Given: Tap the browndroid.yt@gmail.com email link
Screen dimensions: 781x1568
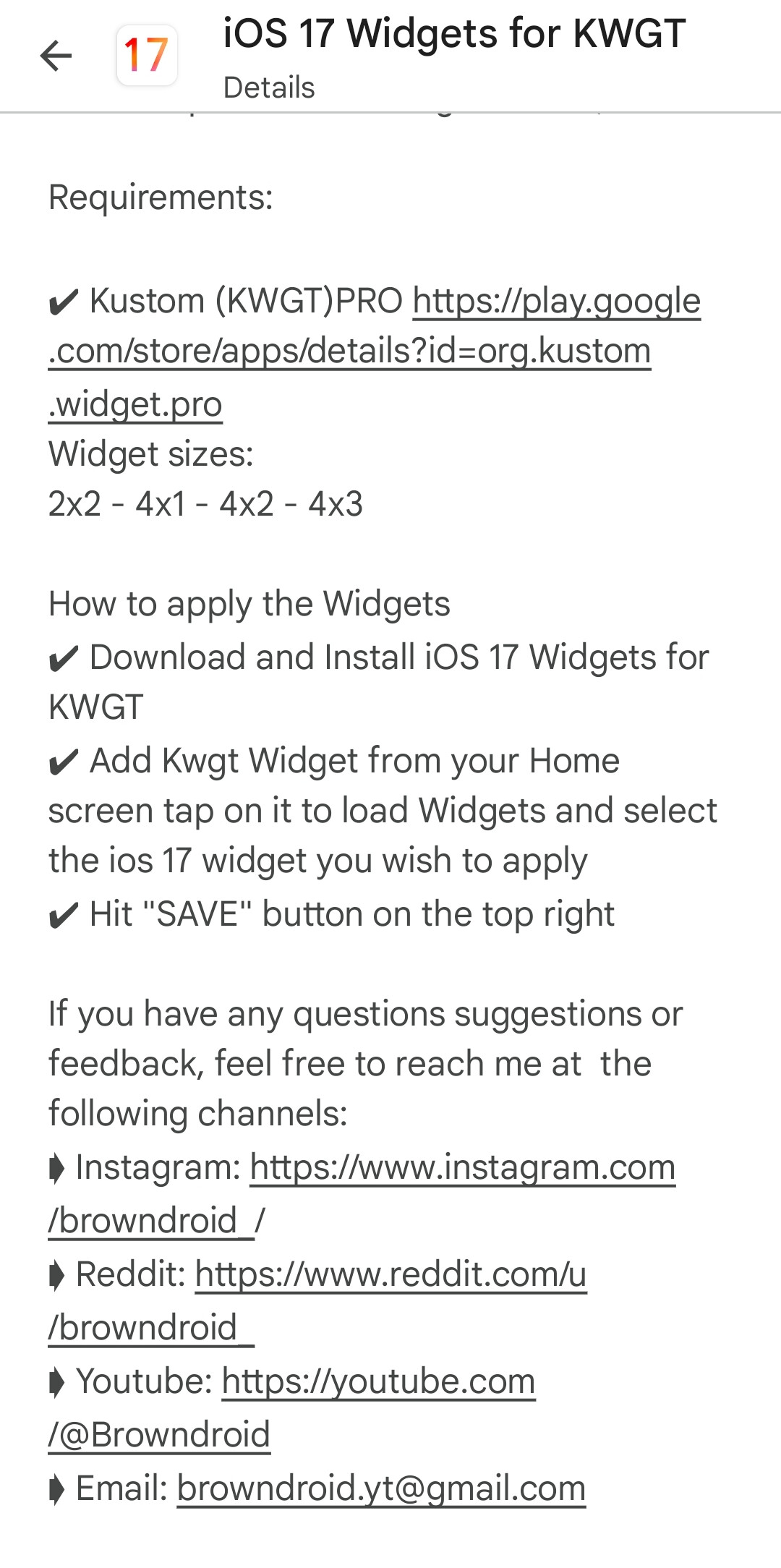Looking at the screenshot, I should [x=381, y=1488].
